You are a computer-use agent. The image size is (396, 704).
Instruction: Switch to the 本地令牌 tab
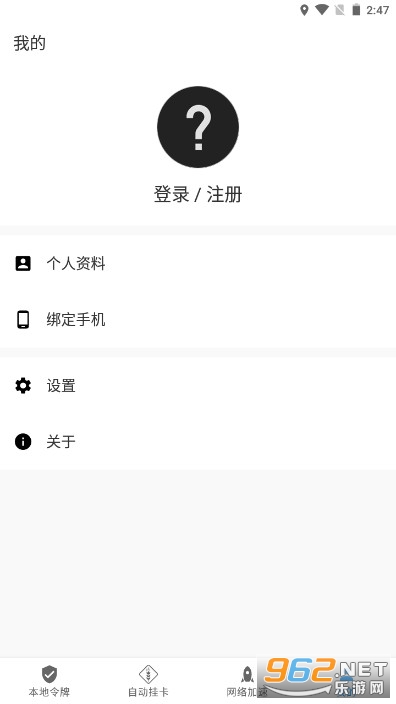click(x=49, y=681)
